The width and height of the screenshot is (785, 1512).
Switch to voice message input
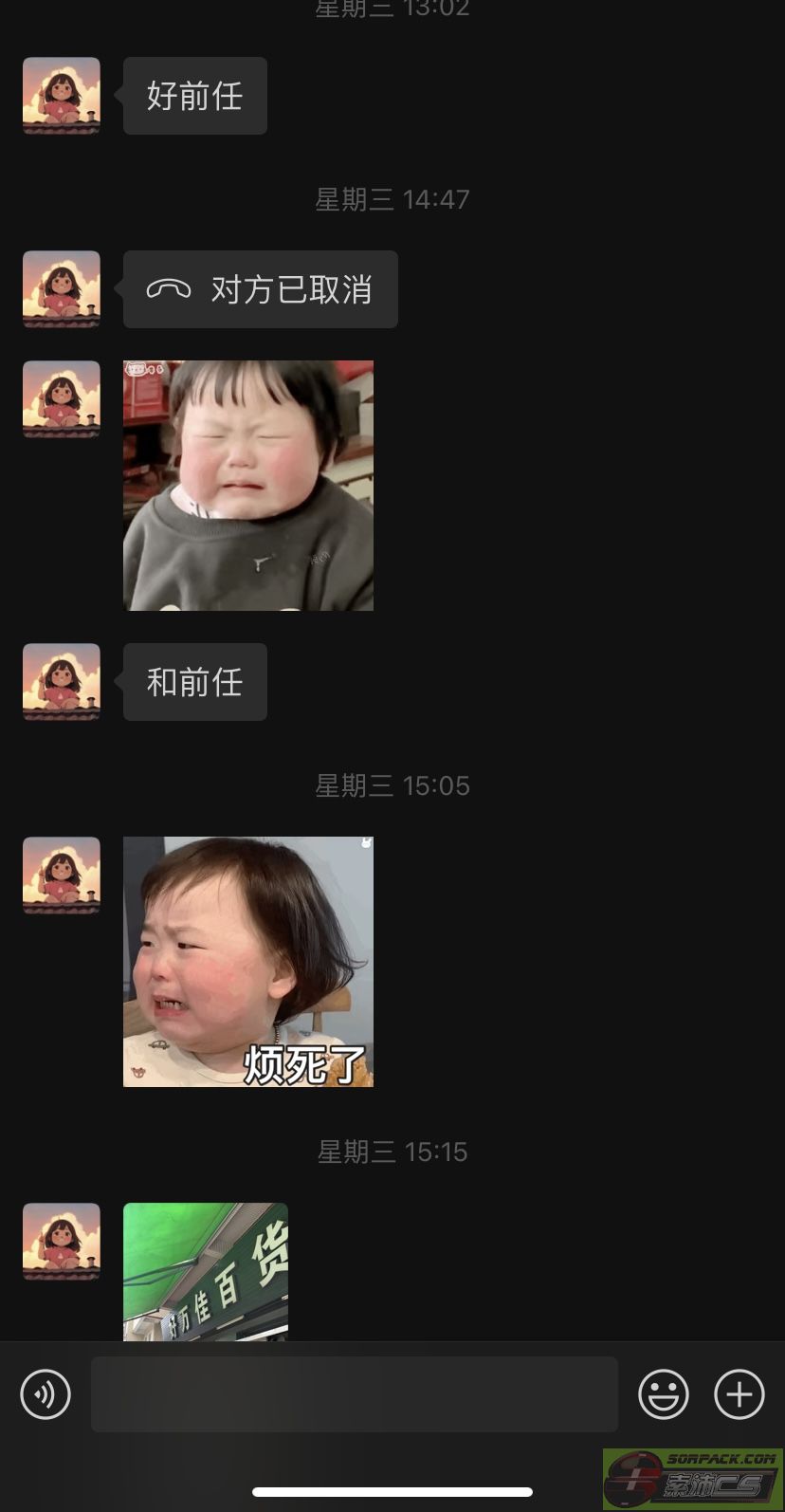46,1394
